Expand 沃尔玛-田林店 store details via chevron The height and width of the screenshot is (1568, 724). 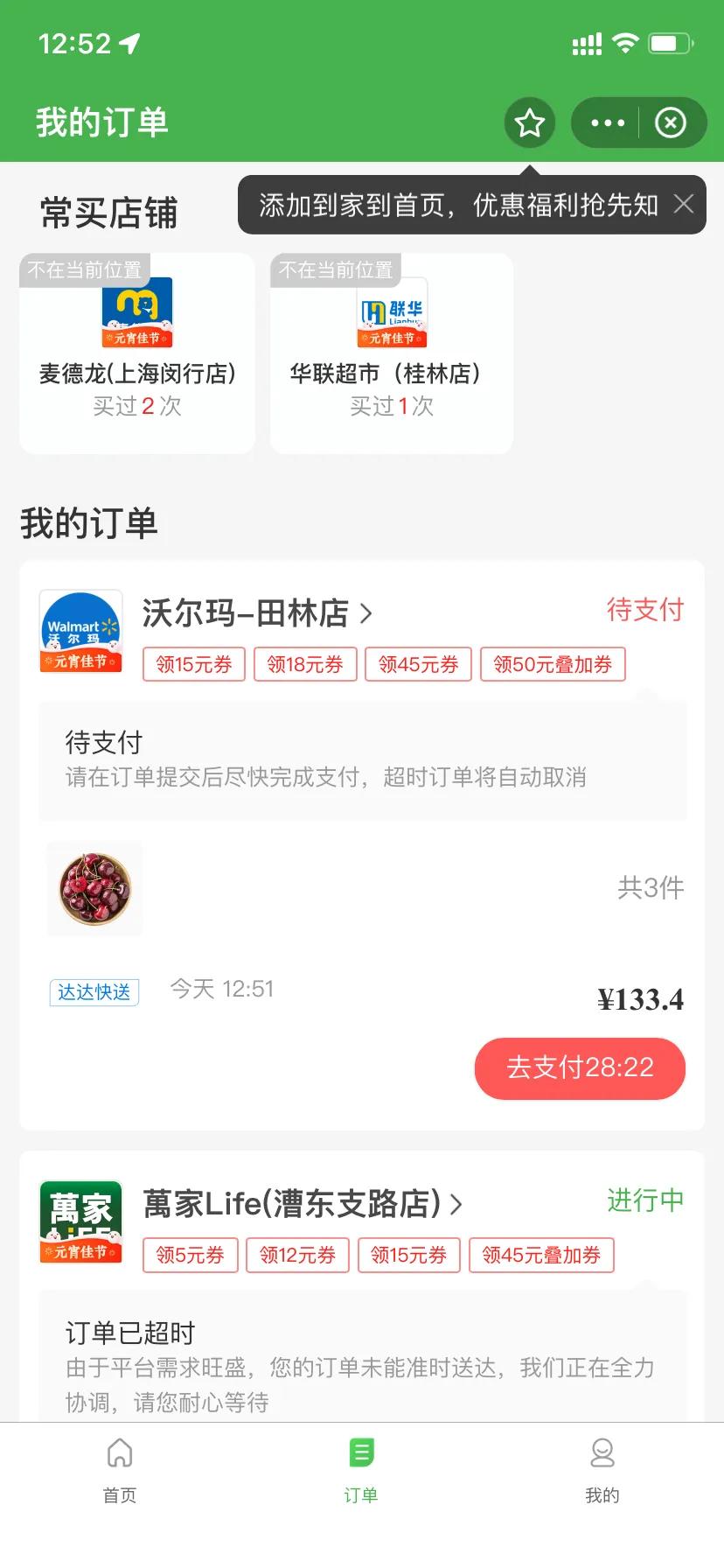click(x=366, y=613)
